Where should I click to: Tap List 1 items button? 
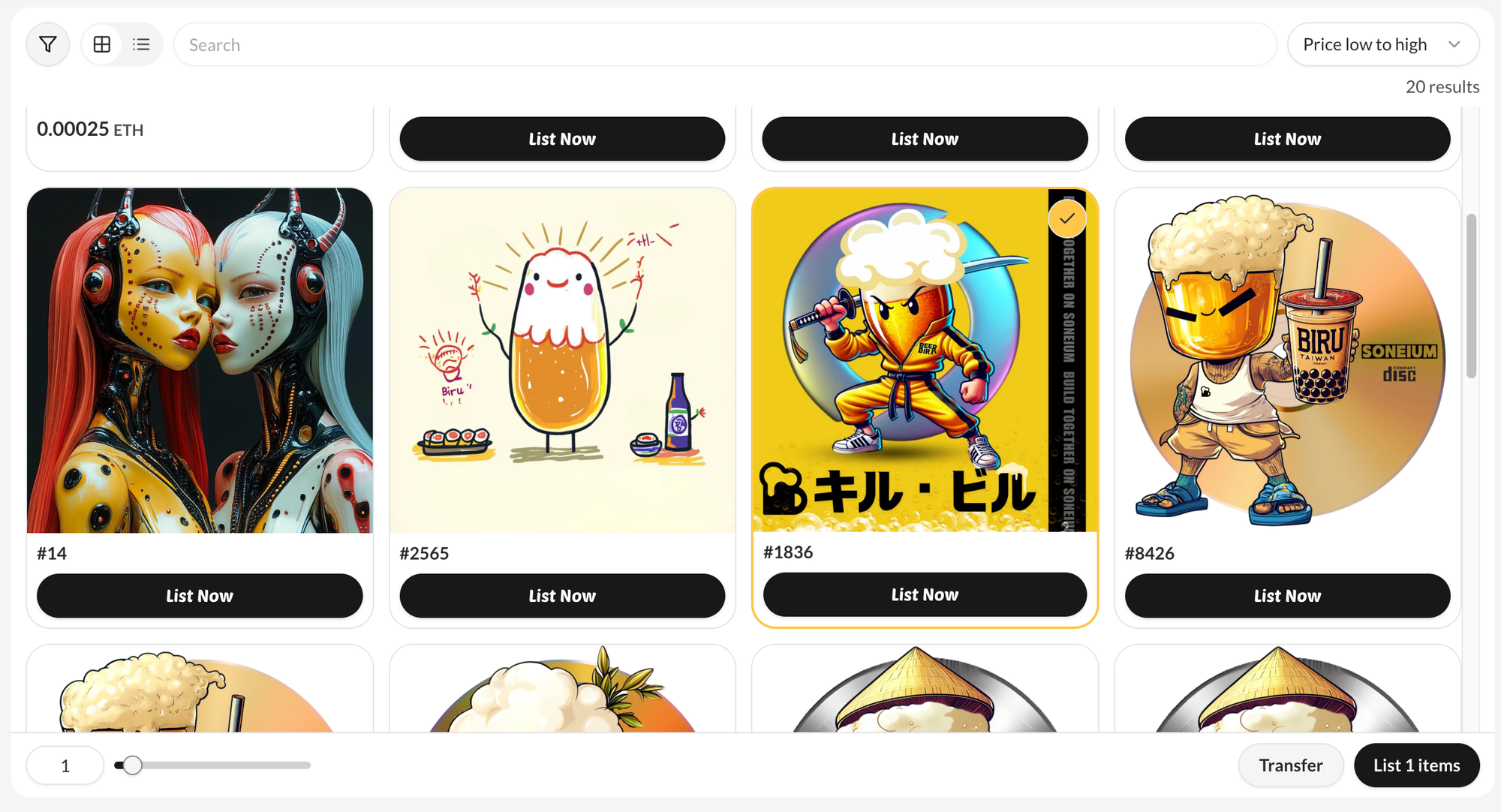pos(1416,765)
